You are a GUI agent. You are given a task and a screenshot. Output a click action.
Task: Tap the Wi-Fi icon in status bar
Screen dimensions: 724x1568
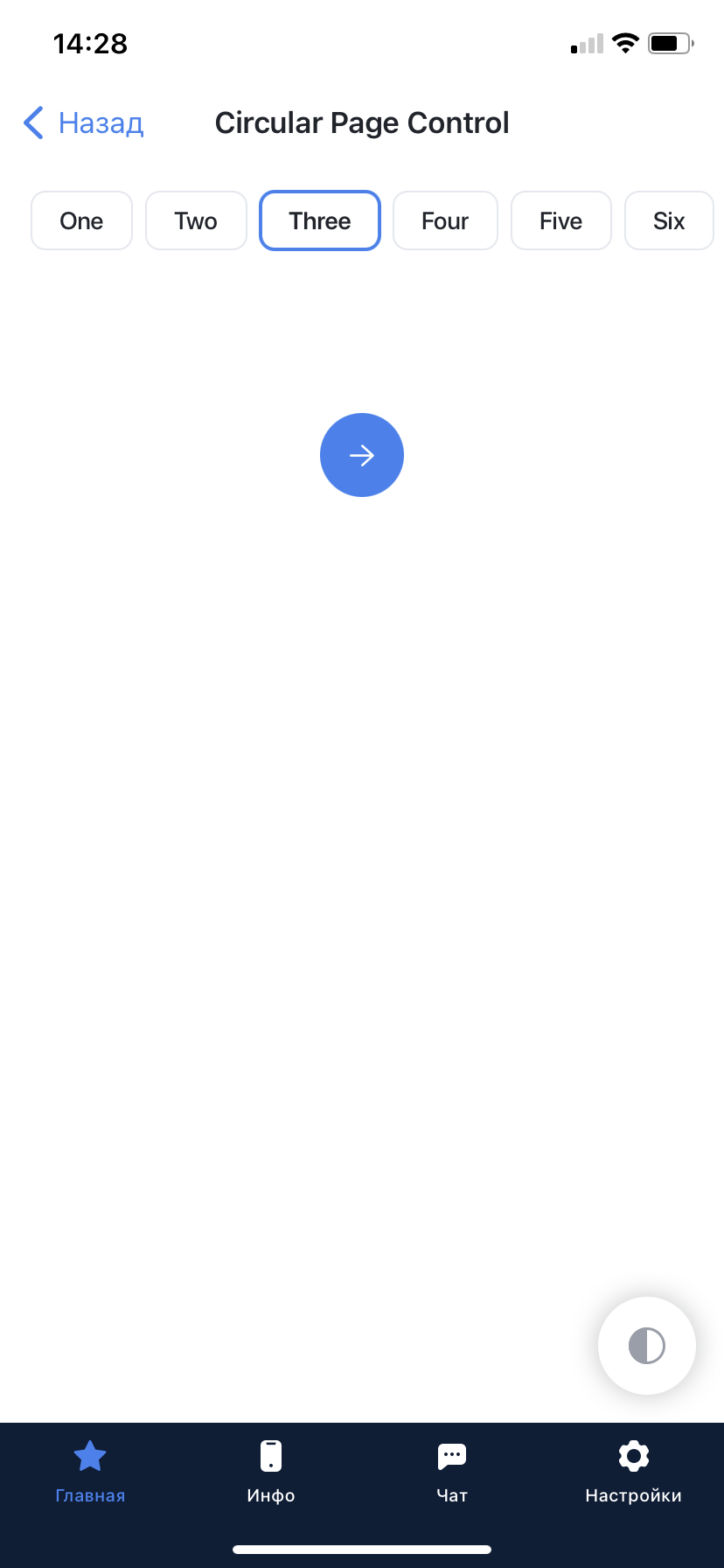click(x=626, y=41)
